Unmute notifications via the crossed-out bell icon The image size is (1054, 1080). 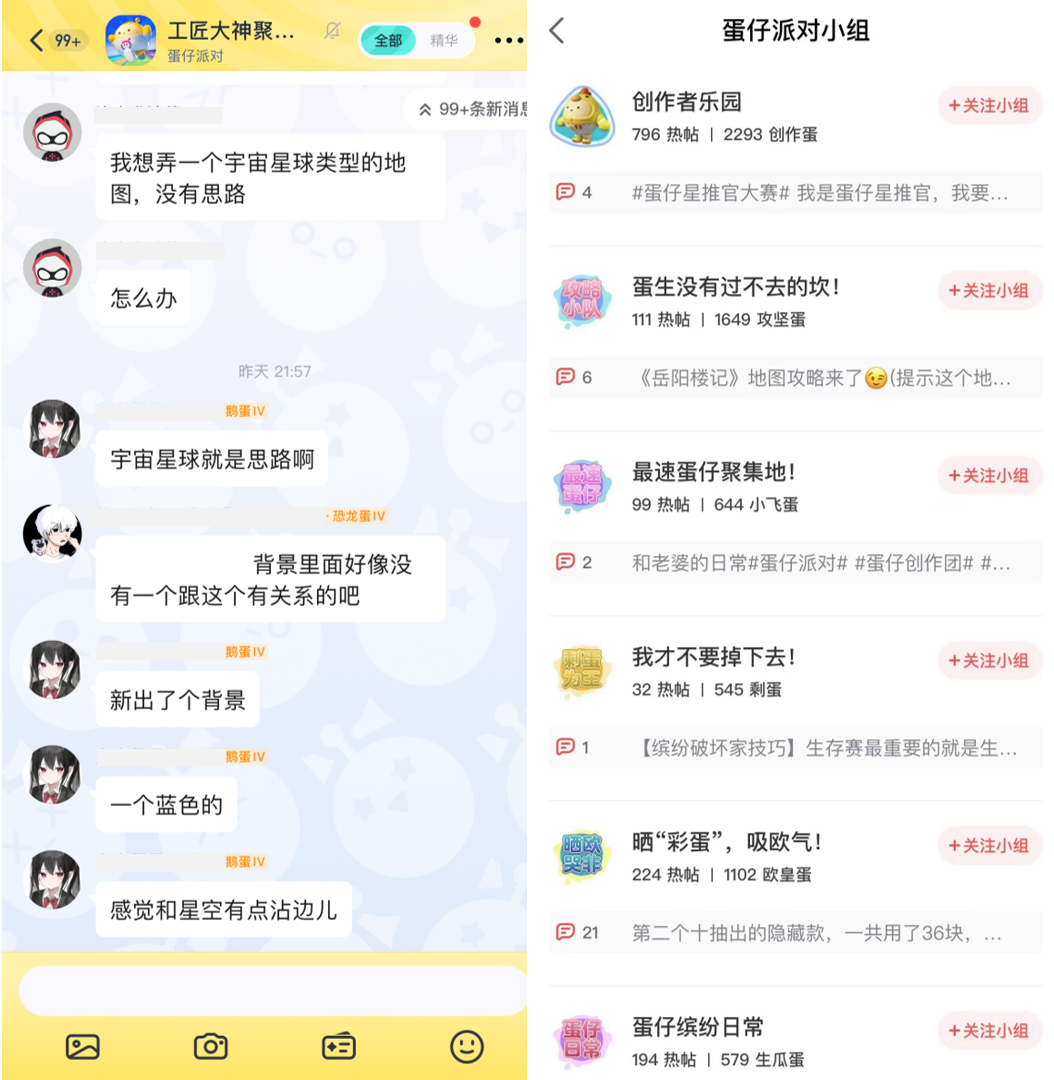pos(332,33)
